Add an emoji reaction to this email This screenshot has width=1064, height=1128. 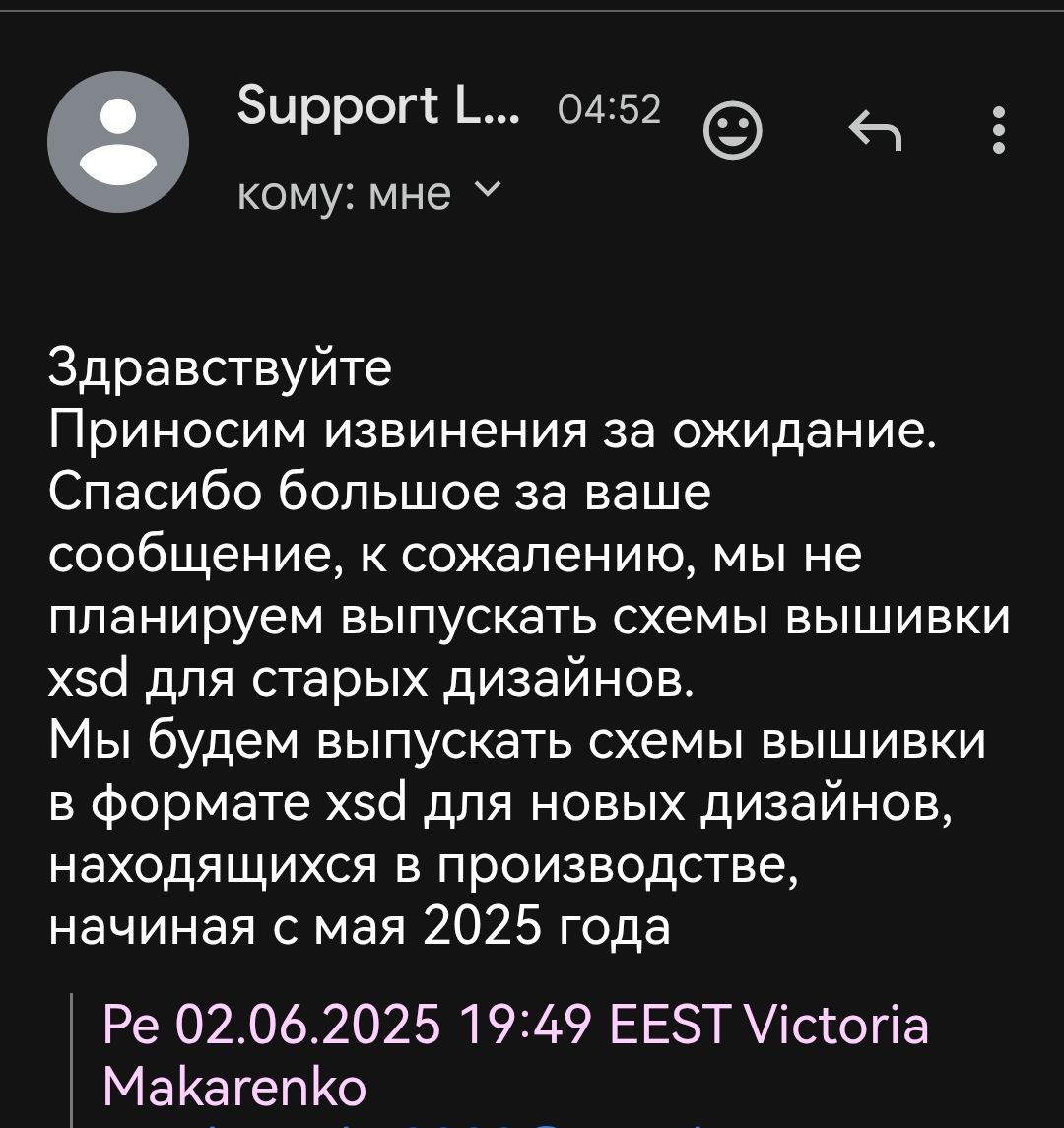[x=734, y=132]
